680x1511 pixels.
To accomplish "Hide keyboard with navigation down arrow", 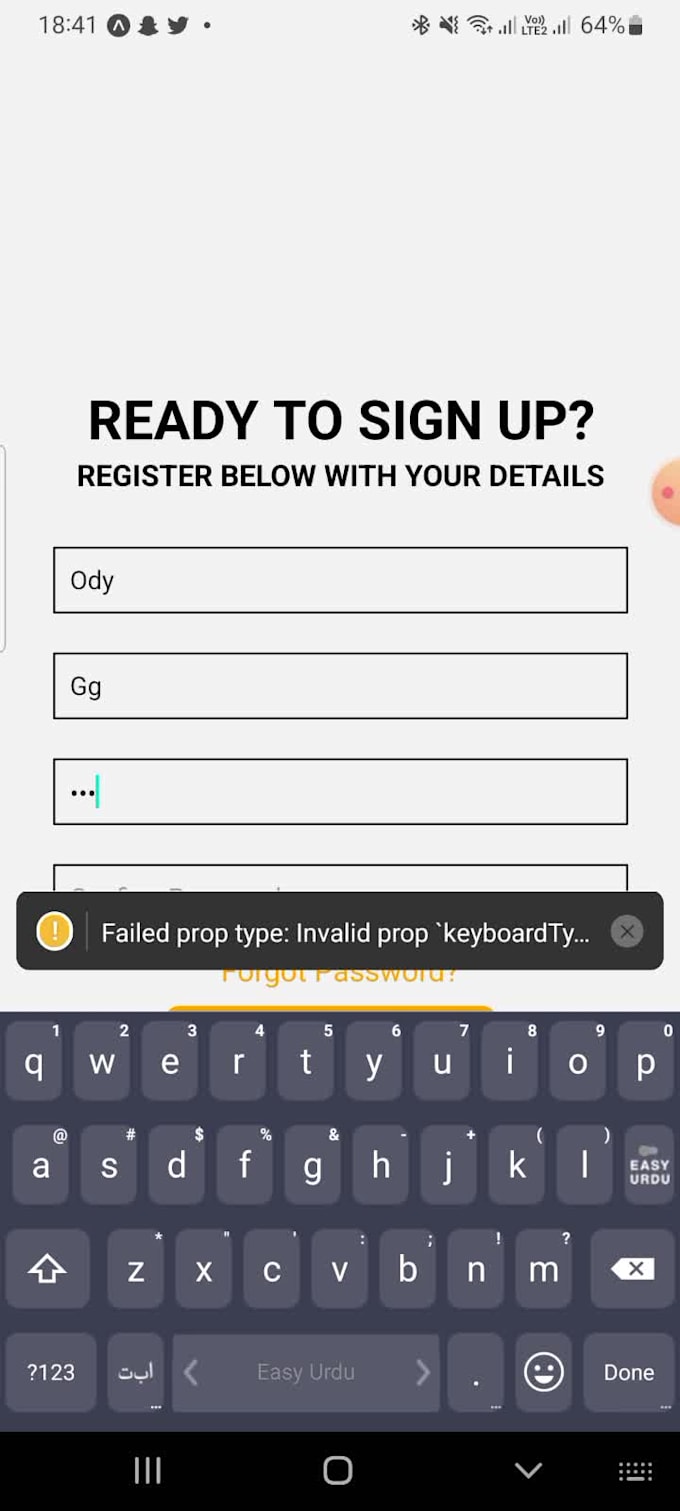I will 528,1470.
